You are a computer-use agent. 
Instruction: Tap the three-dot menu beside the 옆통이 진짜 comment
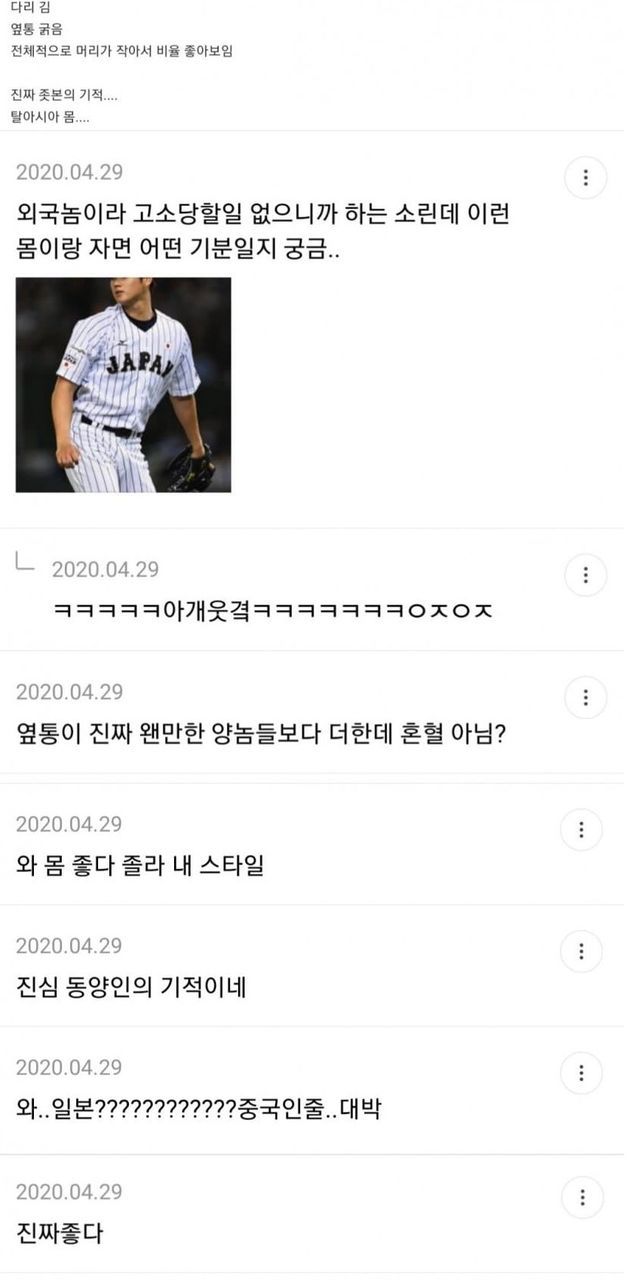click(585, 698)
